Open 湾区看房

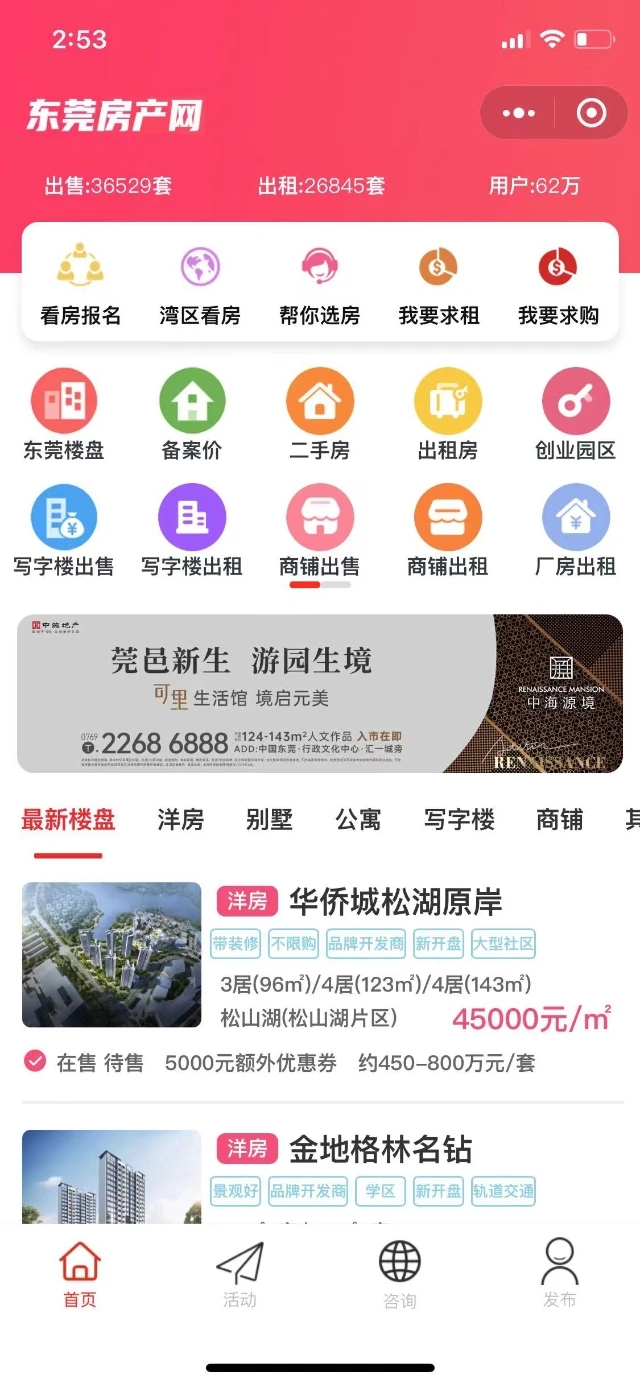point(200,286)
